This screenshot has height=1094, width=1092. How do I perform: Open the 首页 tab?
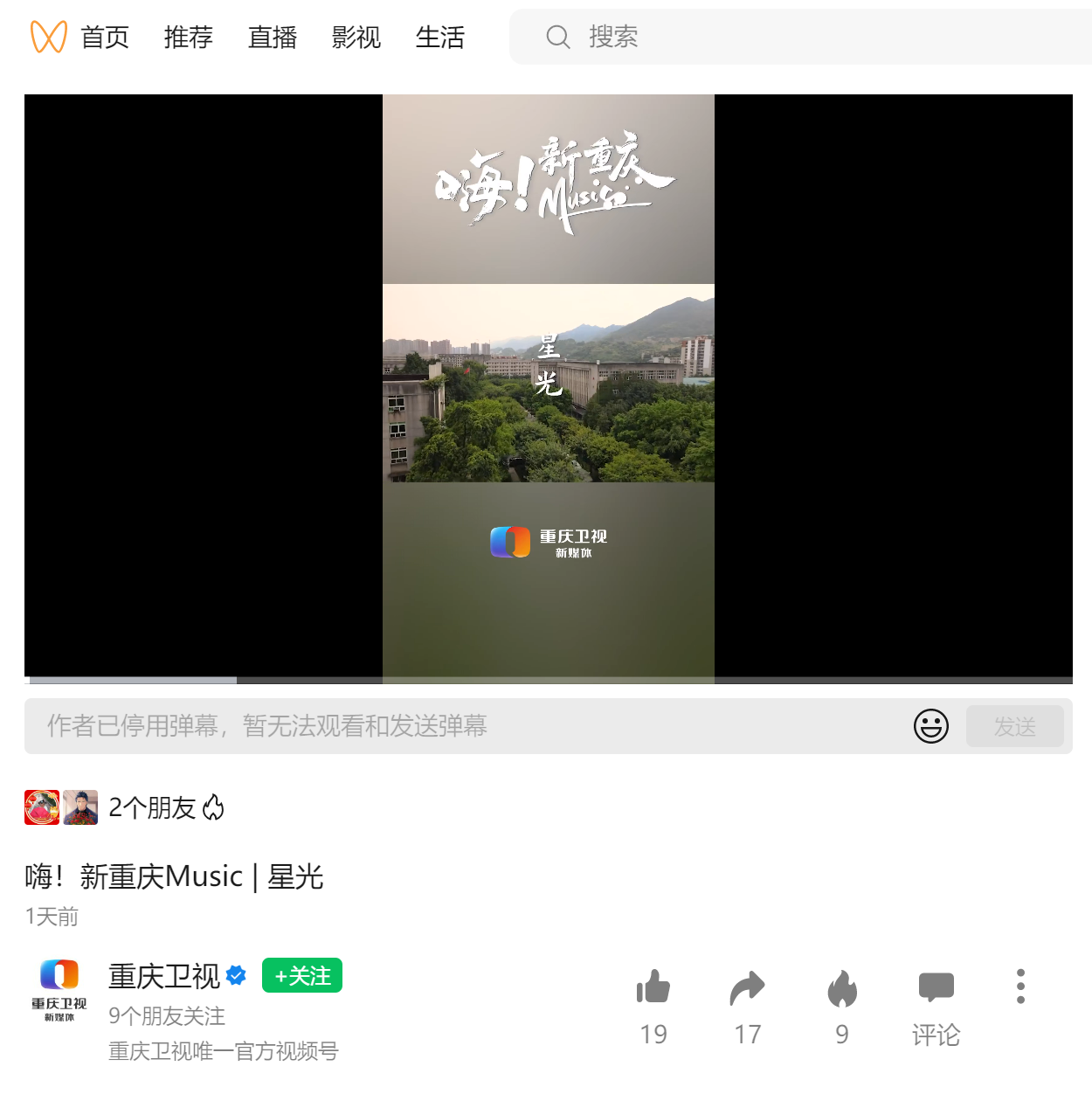point(105,38)
